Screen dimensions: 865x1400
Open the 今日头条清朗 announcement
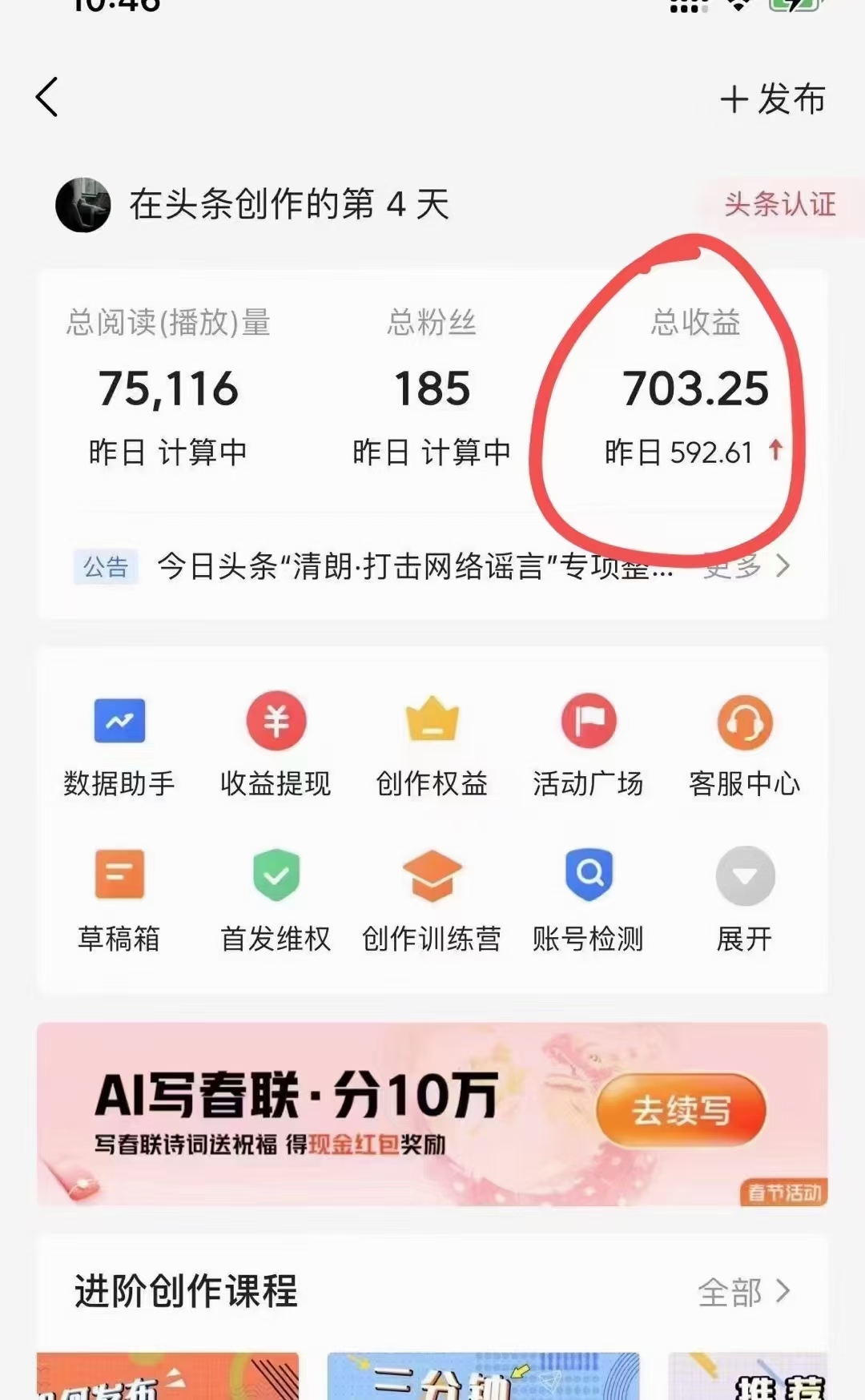point(415,566)
